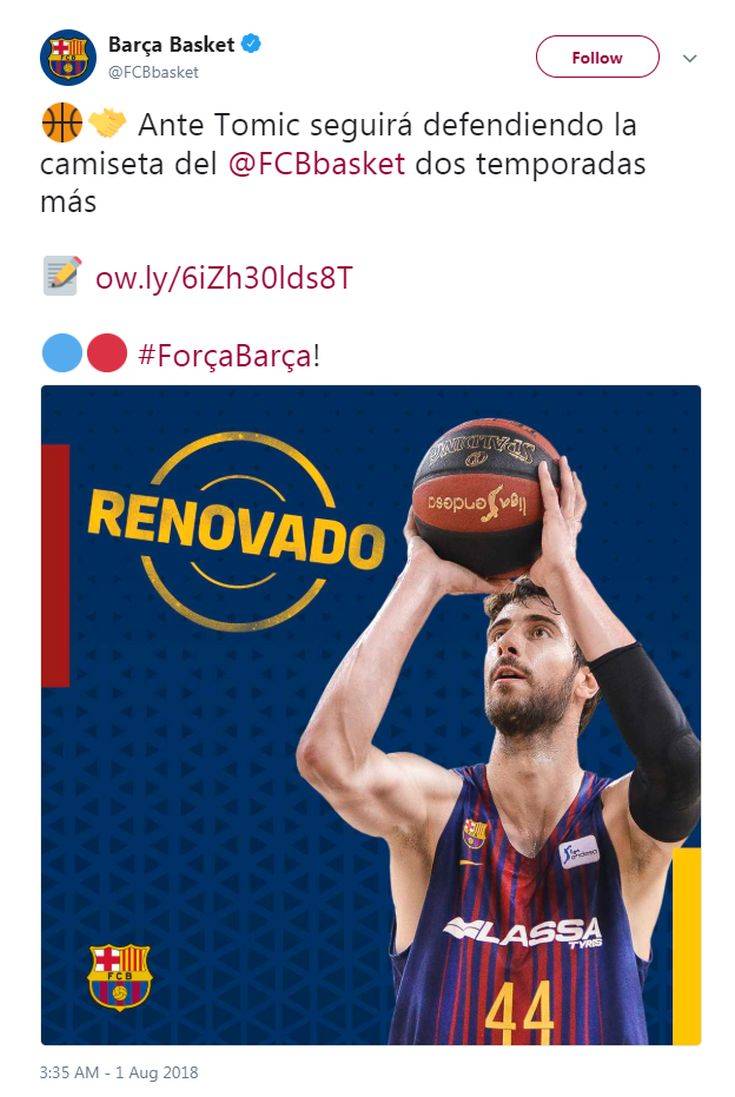Open the ow.ly/6iZh30lds8T link
Image resolution: width=735 pixels, height=1097 pixels.
click(x=224, y=278)
